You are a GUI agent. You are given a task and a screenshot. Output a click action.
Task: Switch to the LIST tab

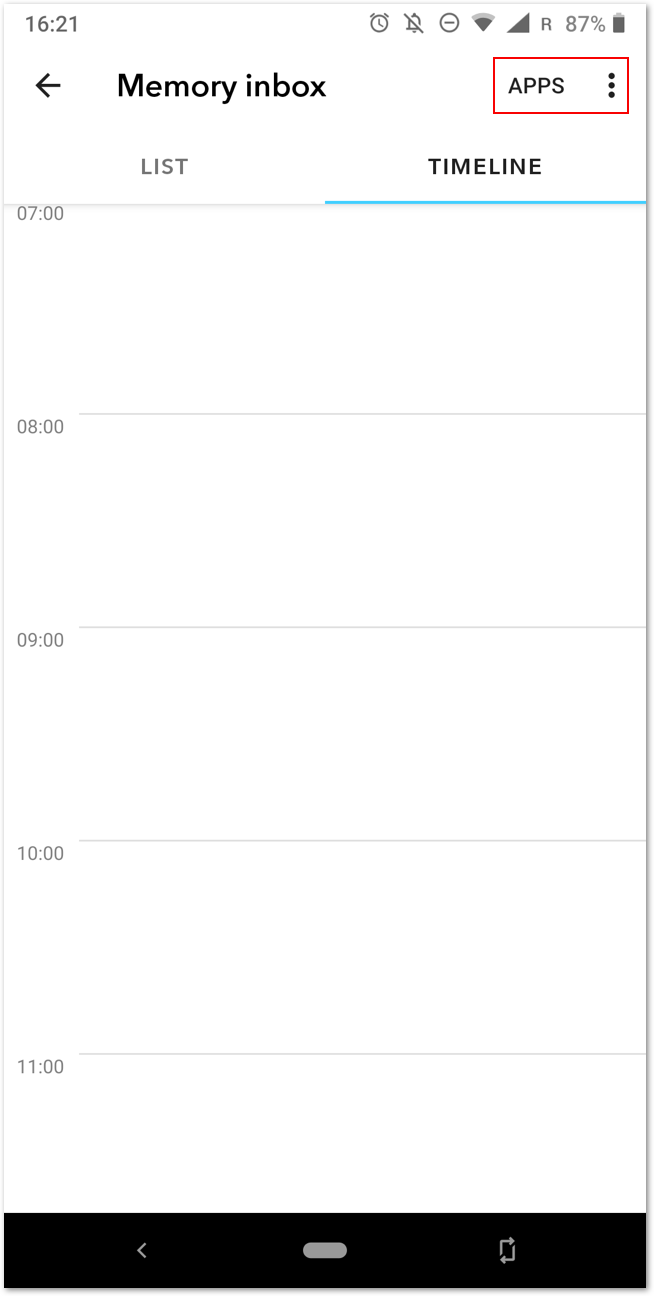click(164, 167)
